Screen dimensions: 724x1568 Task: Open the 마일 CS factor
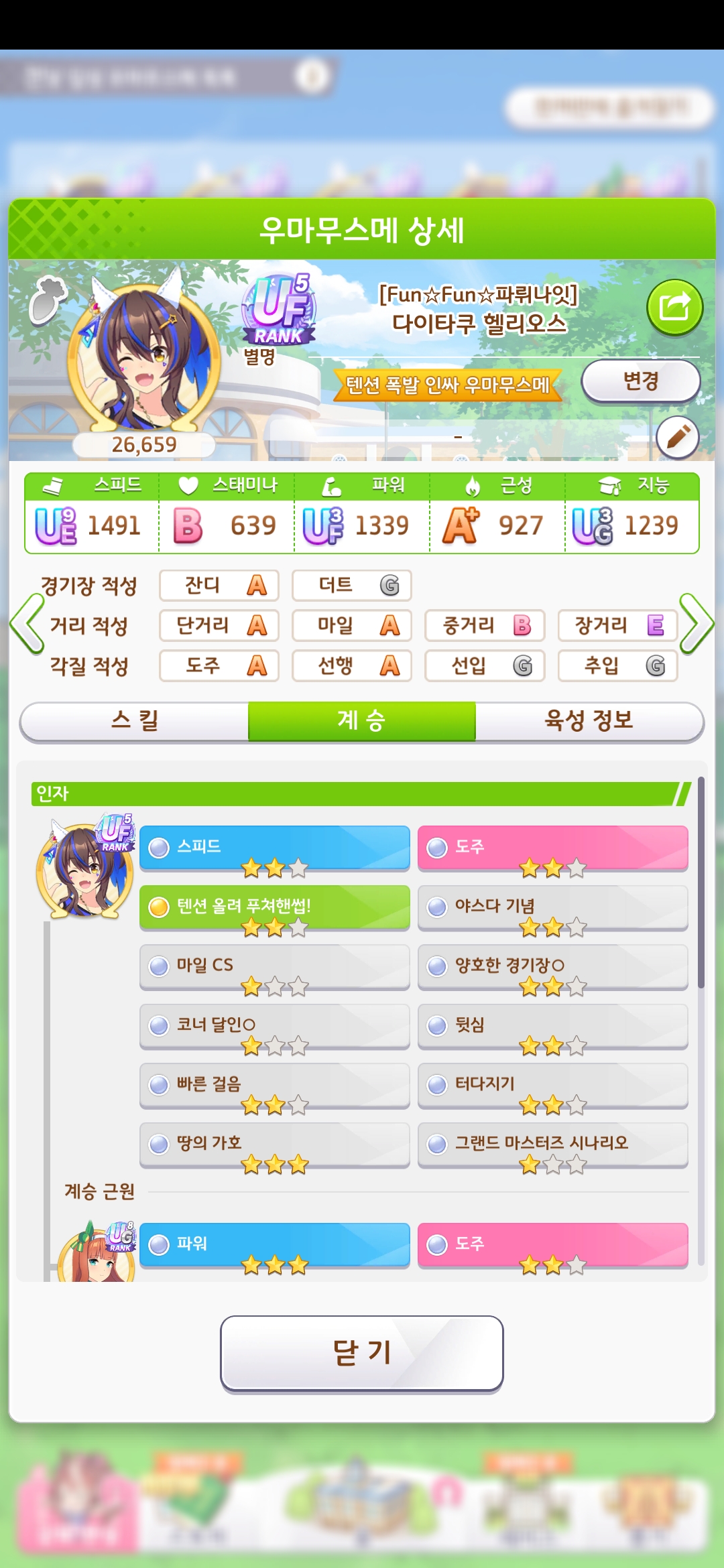coord(274,966)
